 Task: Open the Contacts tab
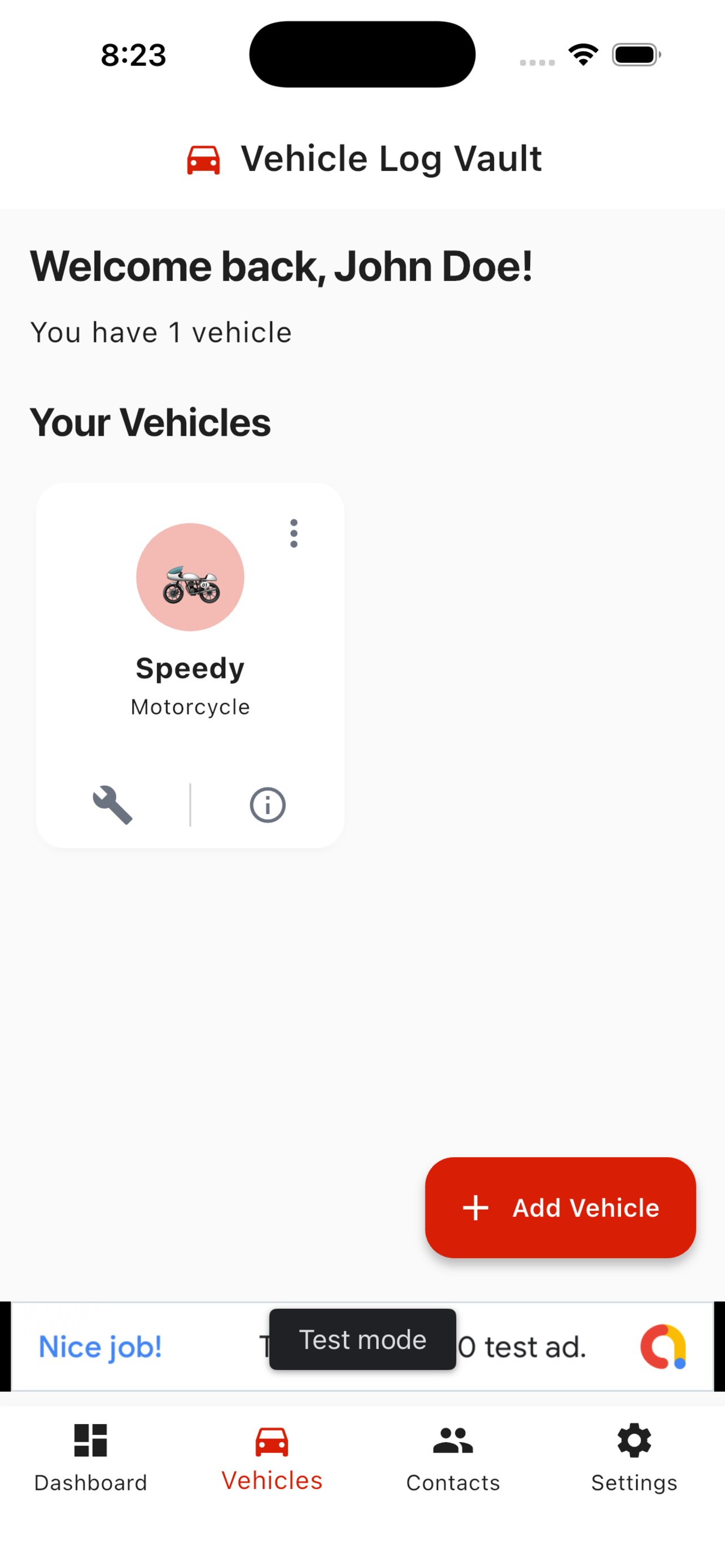click(453, 1461)
